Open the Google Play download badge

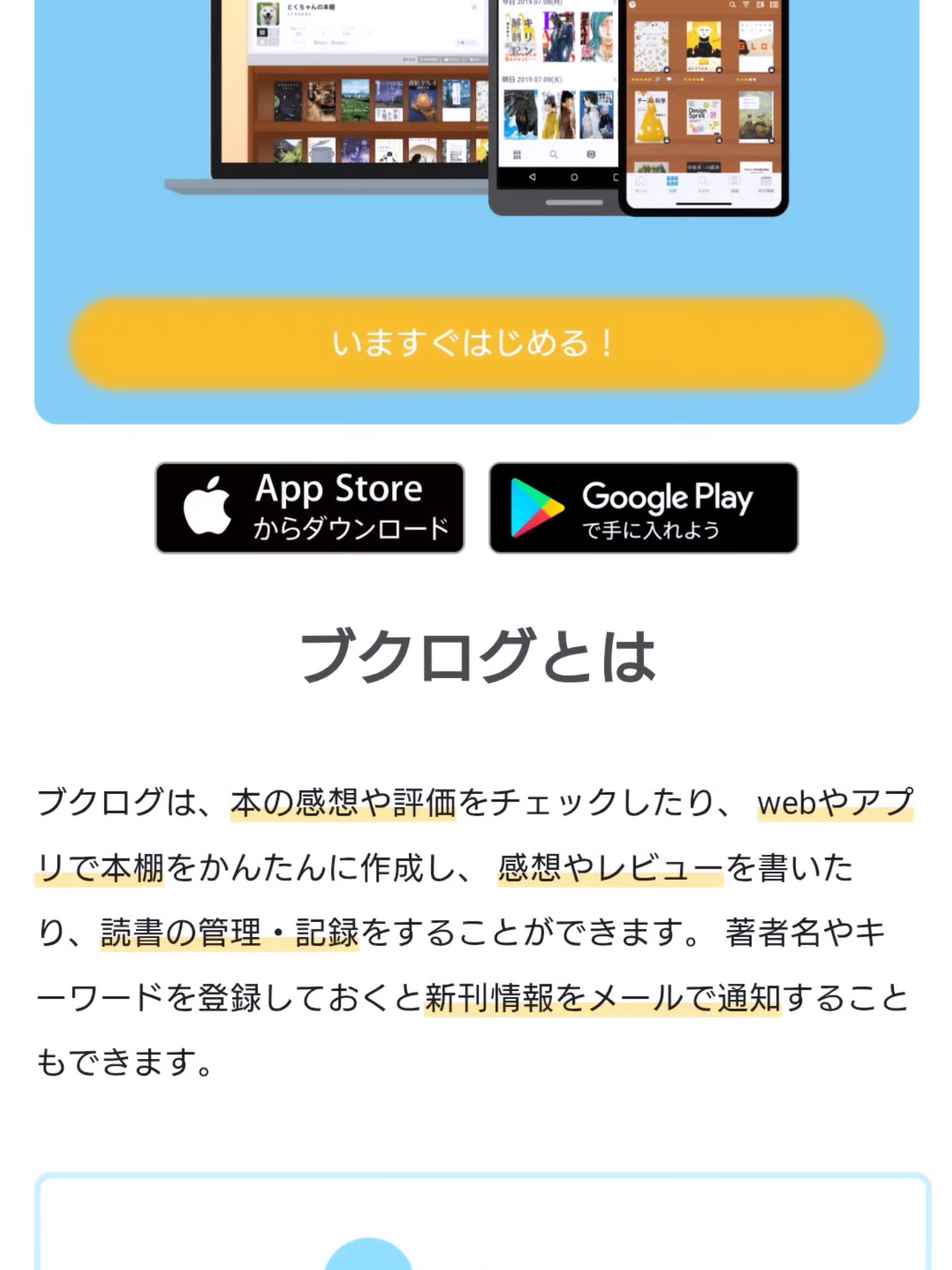coord(643,507)
